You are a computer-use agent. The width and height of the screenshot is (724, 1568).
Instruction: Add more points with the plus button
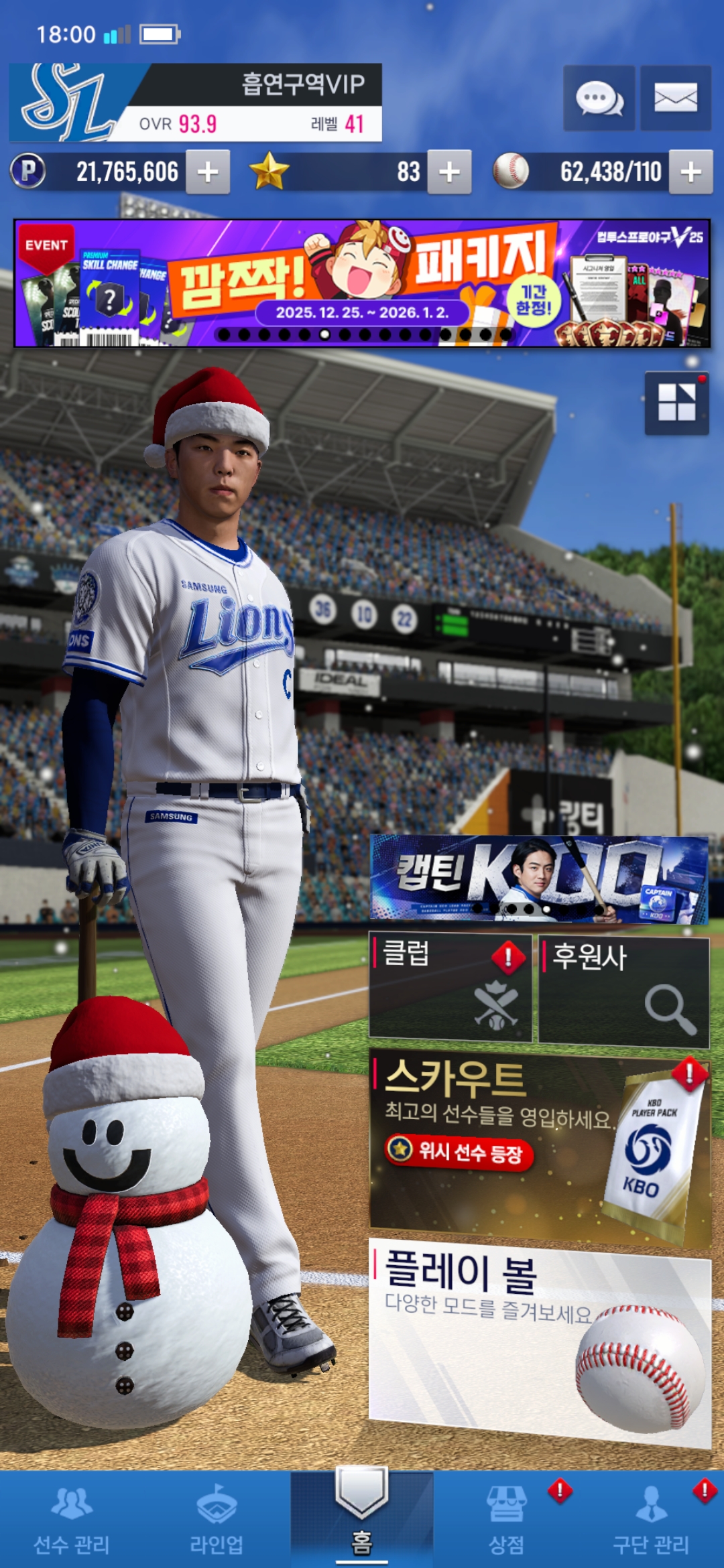tap(208, 172)
